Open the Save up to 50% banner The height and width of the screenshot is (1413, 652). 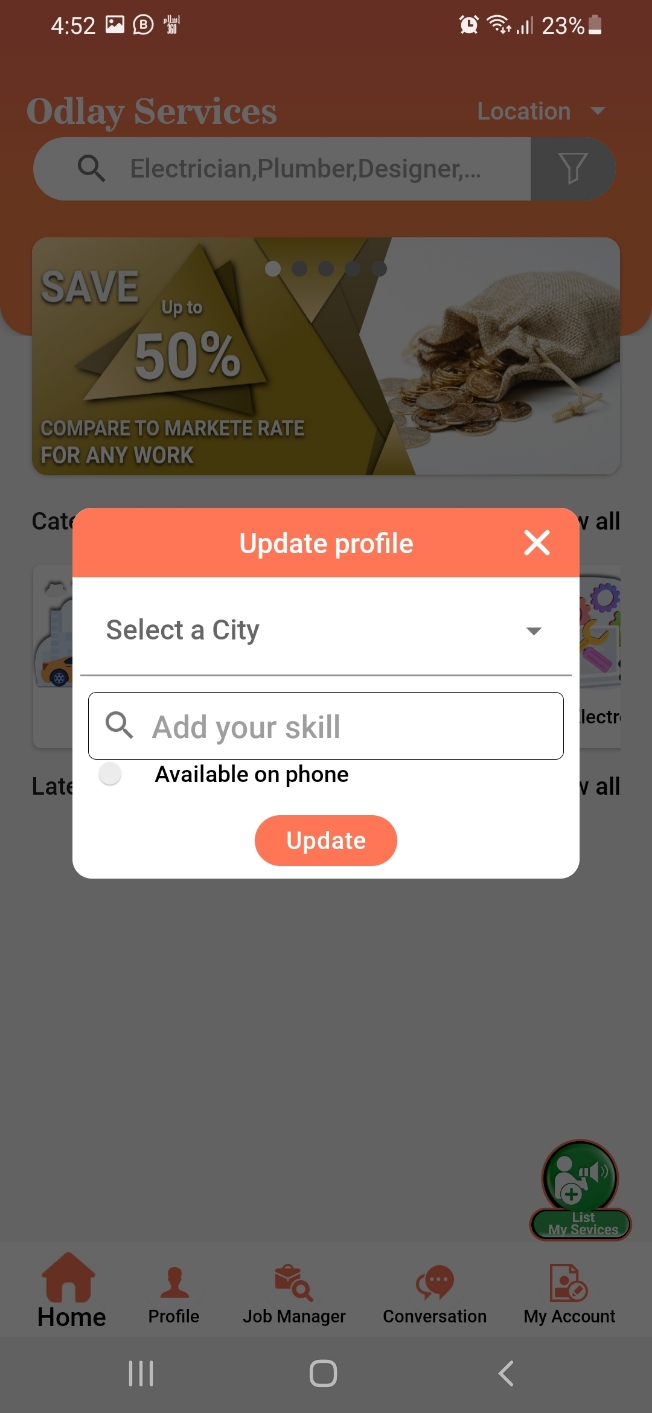pyautogui.click(x=326, y=355)
